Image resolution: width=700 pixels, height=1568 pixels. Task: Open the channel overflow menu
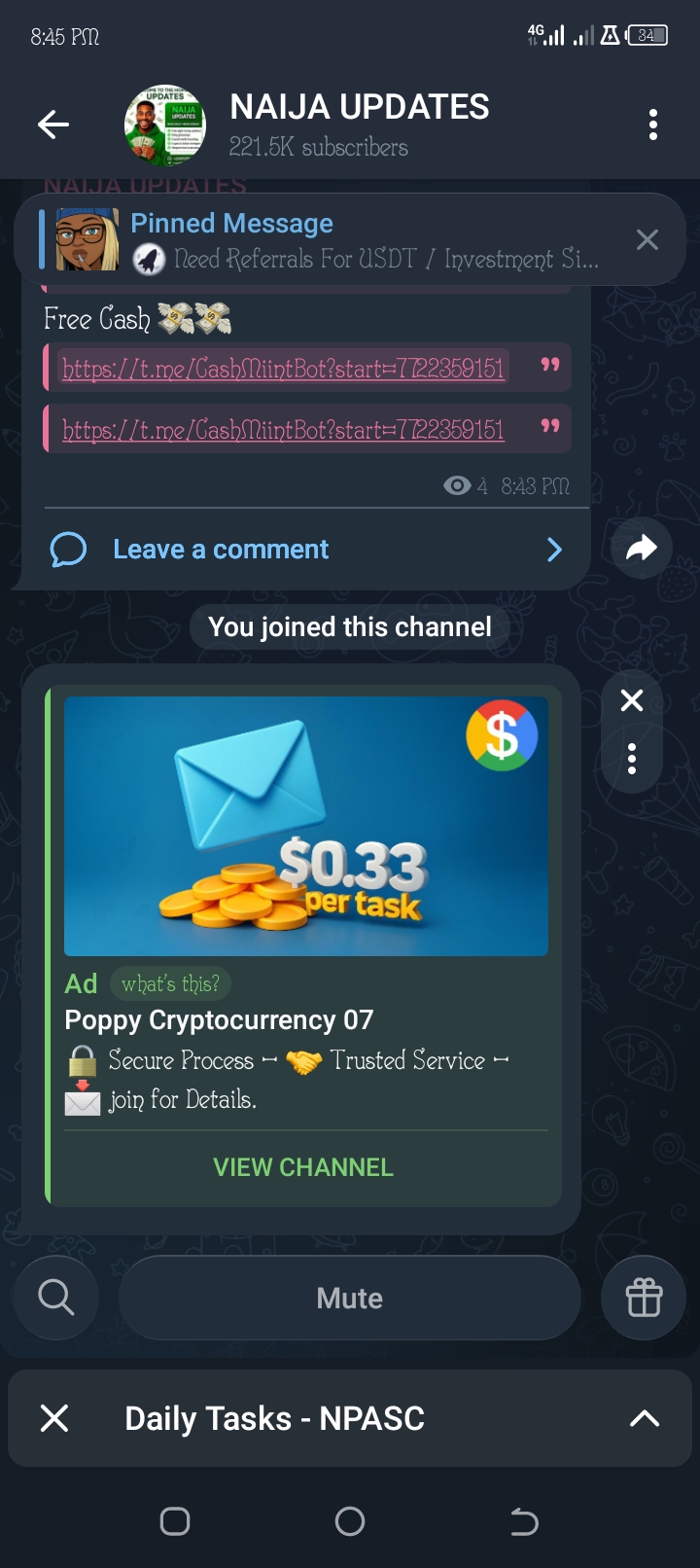652,125
